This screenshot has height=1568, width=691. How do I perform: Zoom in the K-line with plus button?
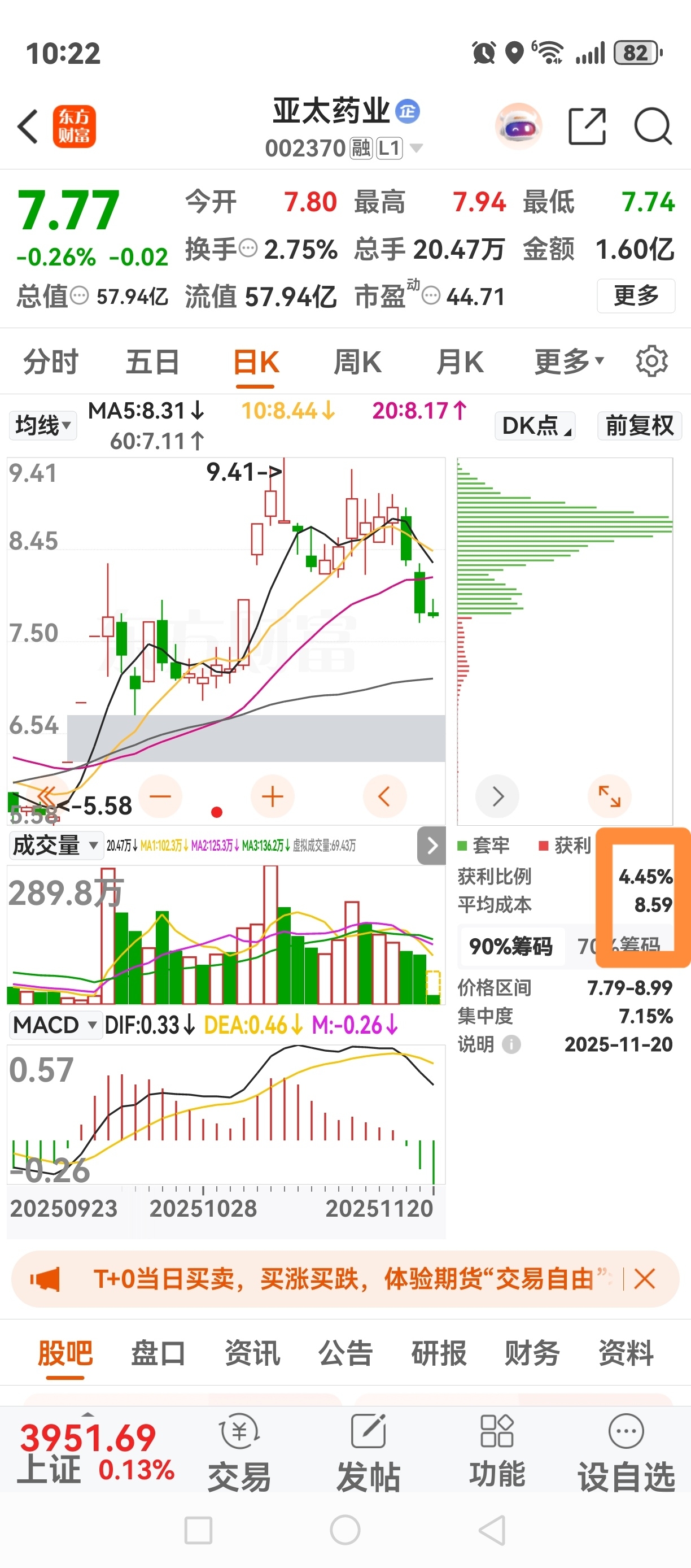(x=273, y=796)
